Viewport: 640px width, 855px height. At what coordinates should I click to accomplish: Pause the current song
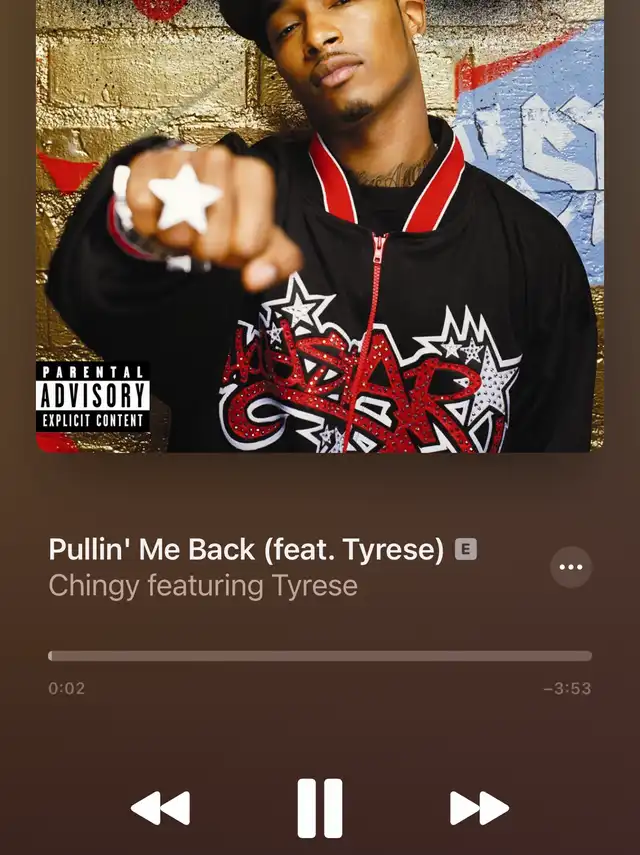[320, 808]
